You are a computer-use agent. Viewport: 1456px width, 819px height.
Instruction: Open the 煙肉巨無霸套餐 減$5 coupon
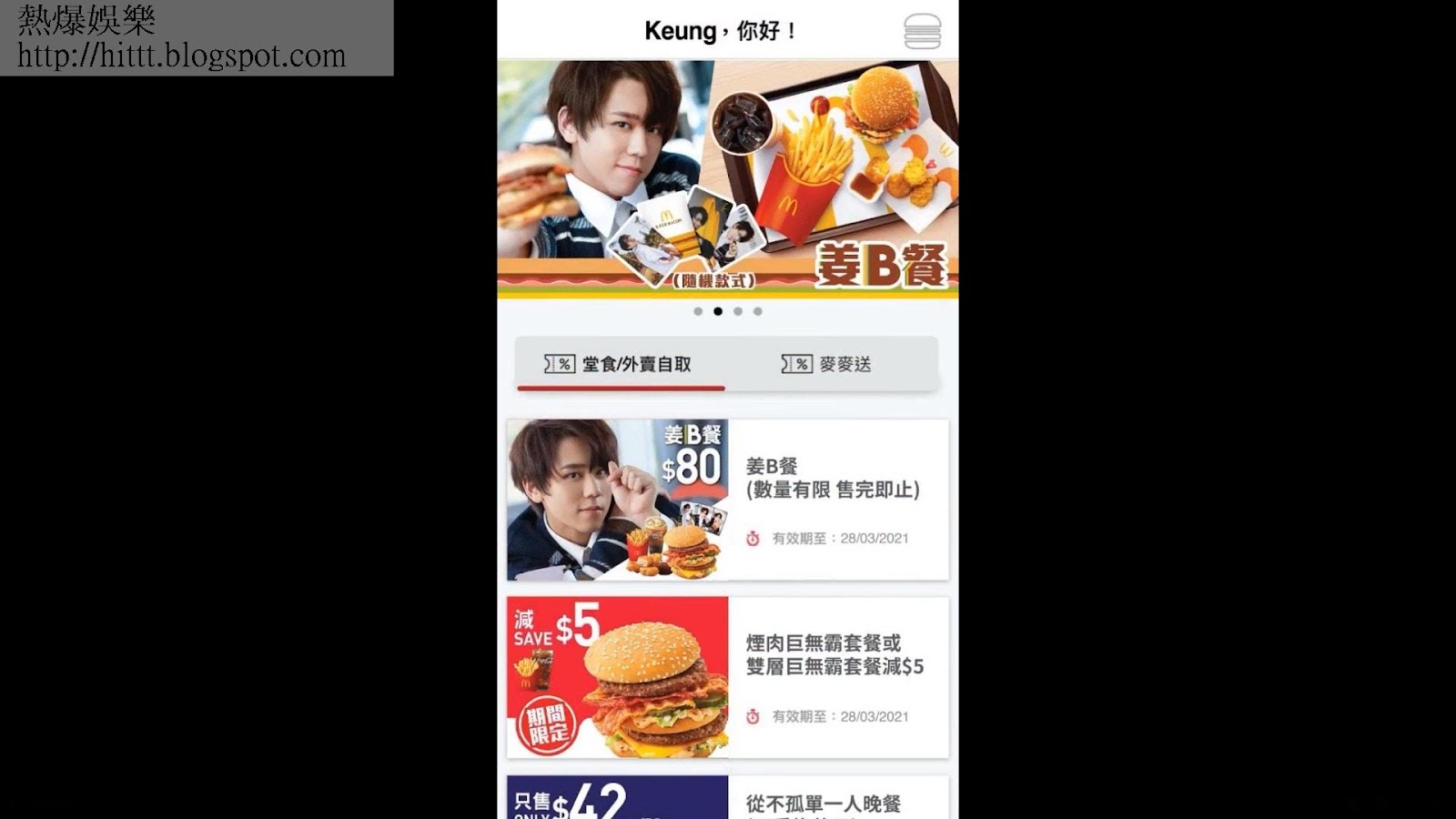(727, 677)
